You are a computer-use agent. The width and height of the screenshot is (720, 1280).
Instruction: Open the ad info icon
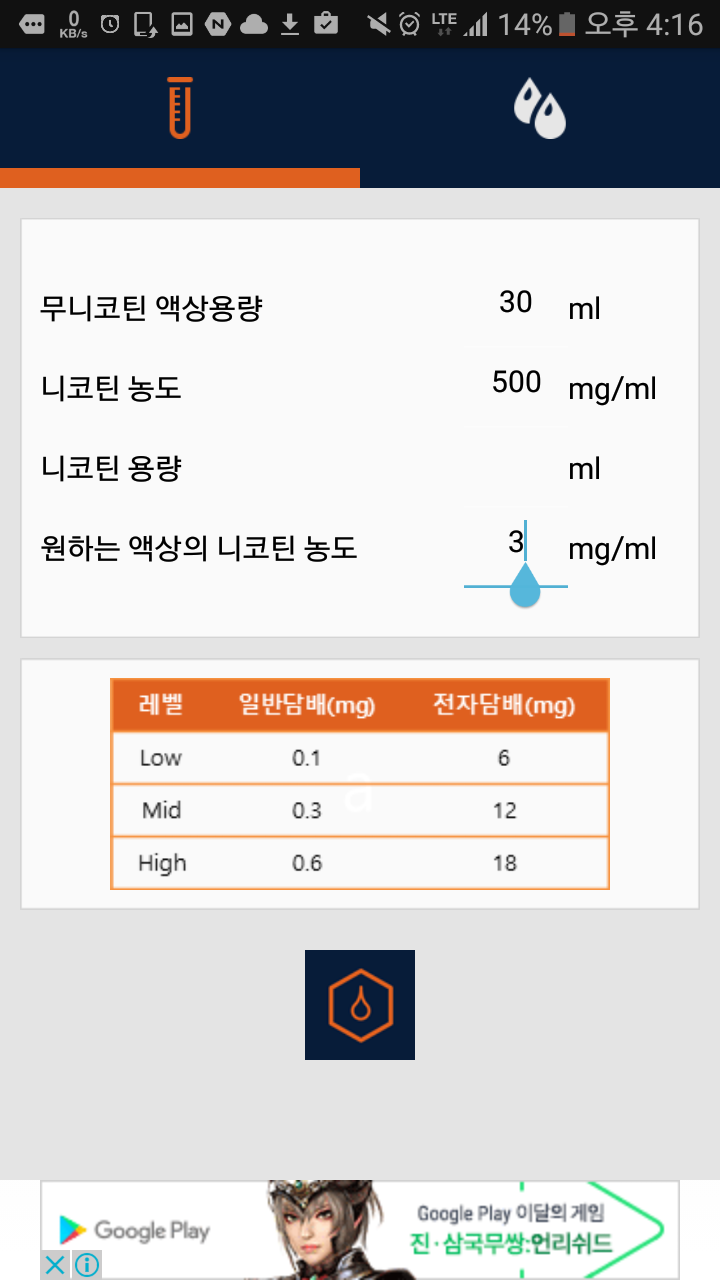click(87, 1265)
